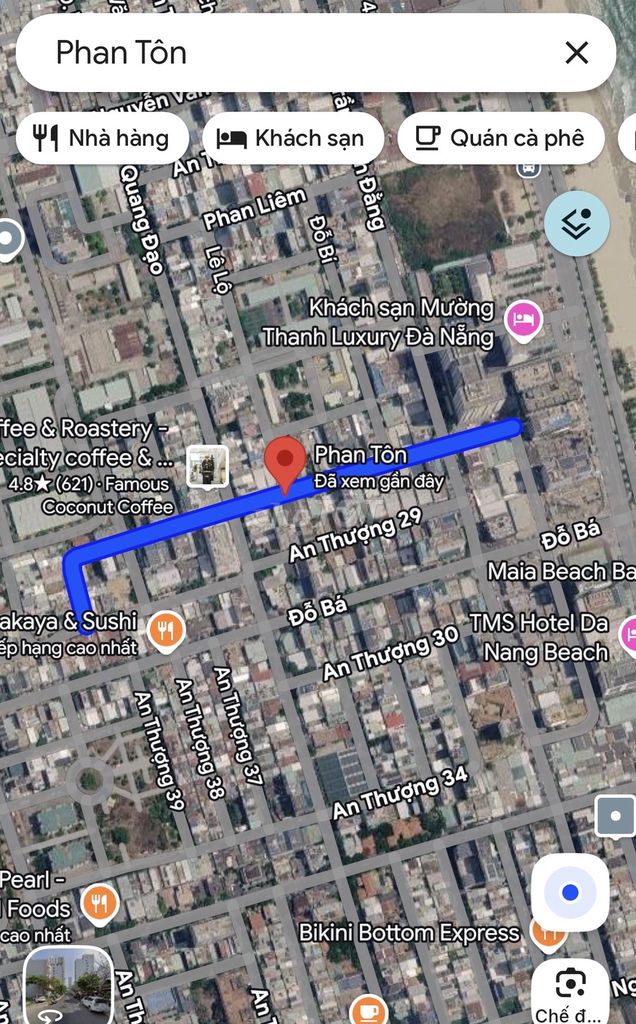Open Khách sạn Mường Thanh Luxury hotel marker
This screenshot has height=1024, width=636.
tap(523, 321)
